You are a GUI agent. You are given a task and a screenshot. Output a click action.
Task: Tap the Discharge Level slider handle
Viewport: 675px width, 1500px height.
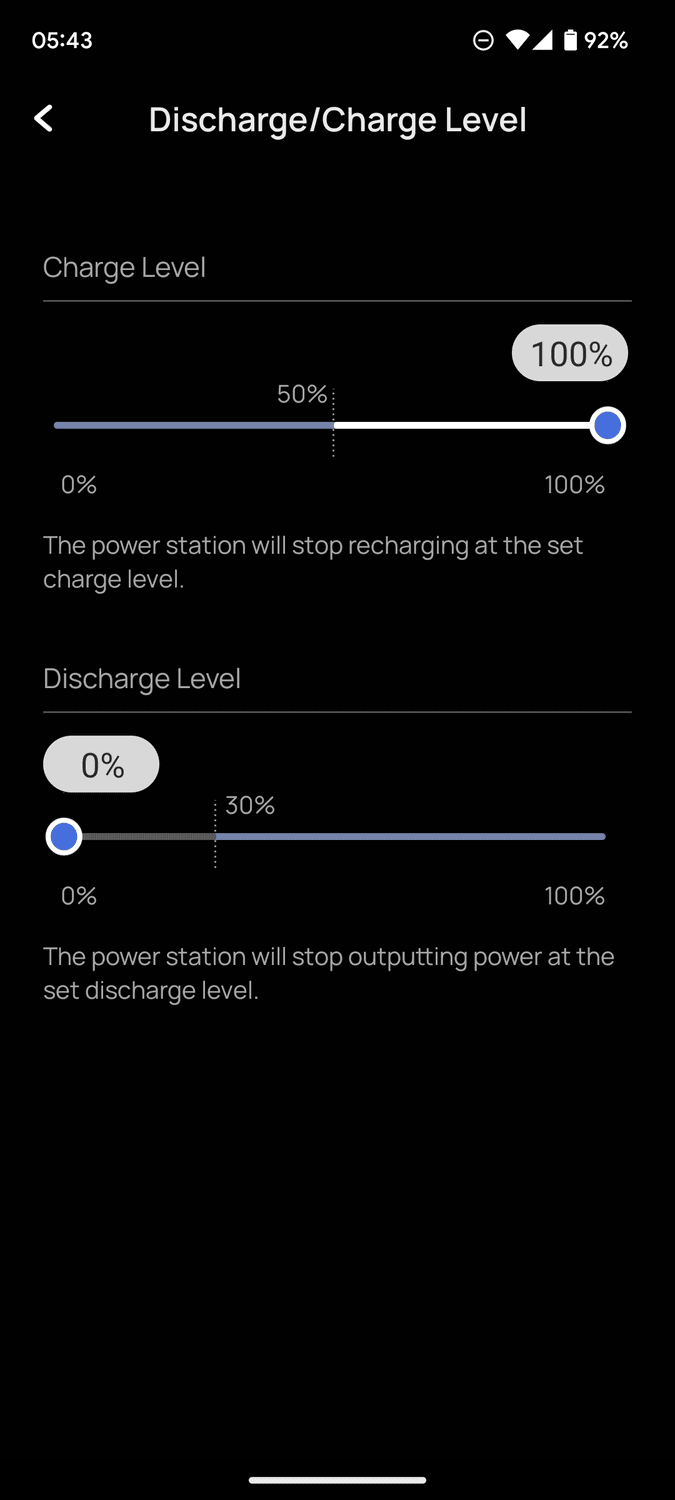click(x=64, y=836)
